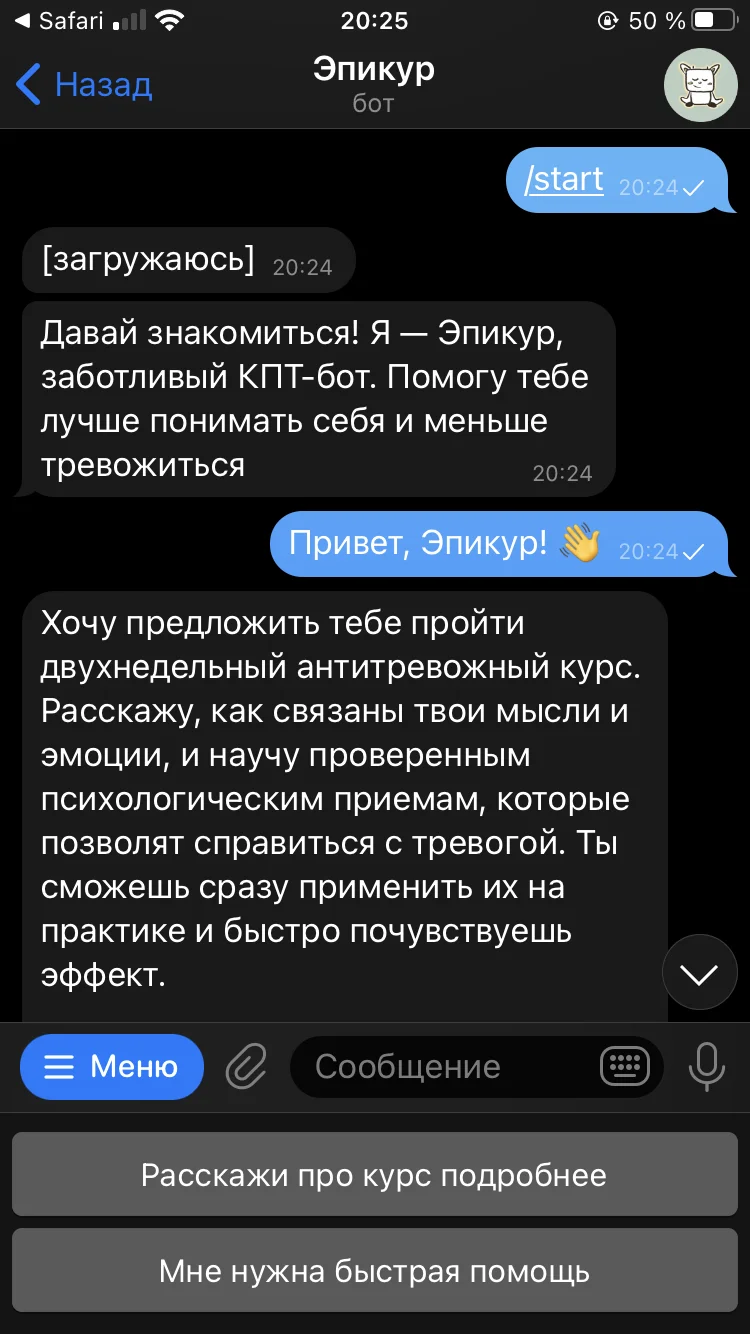Open the bot Меню button

click(112, 1067)
